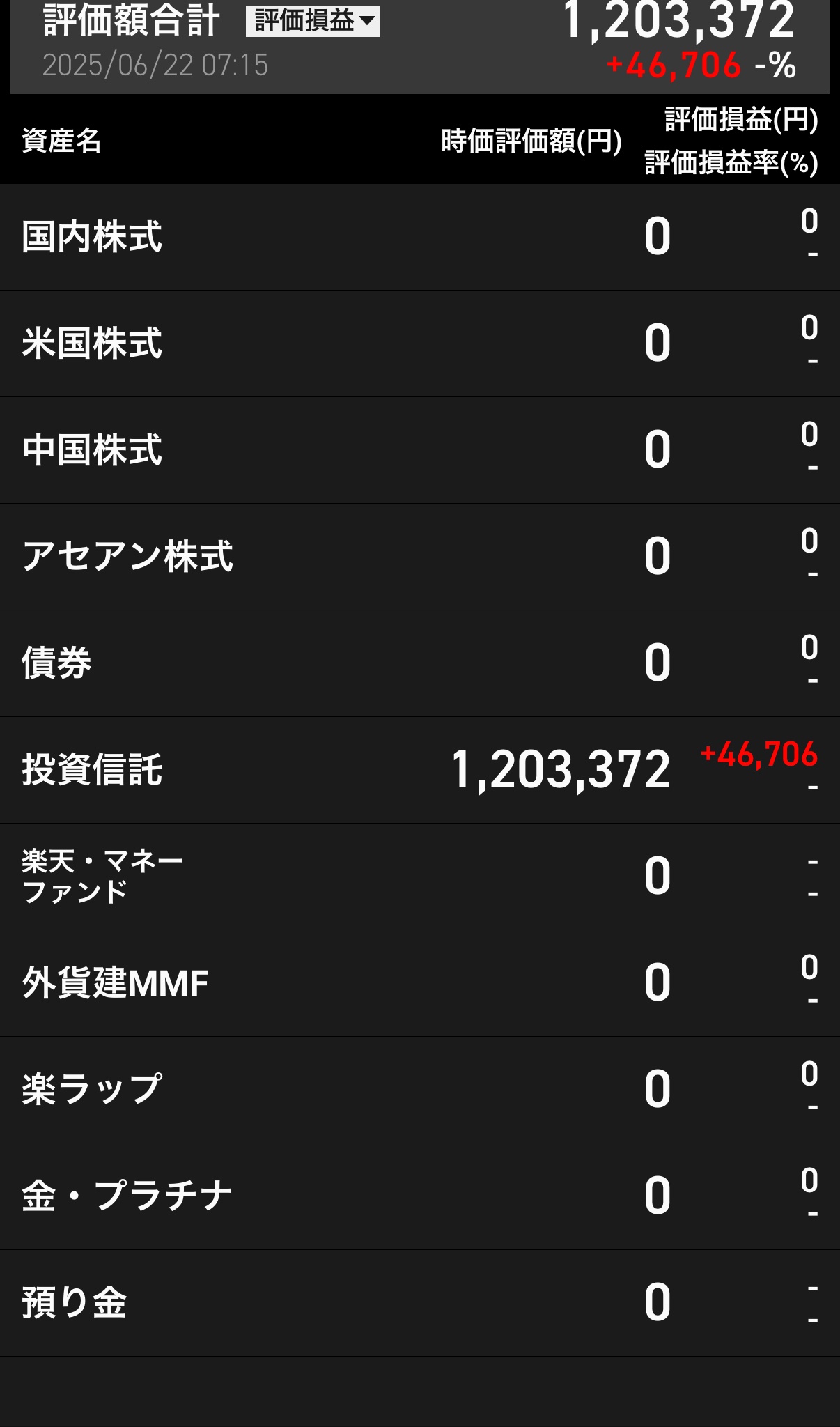Open 楽天・マネーファンド row

[420, 877]
